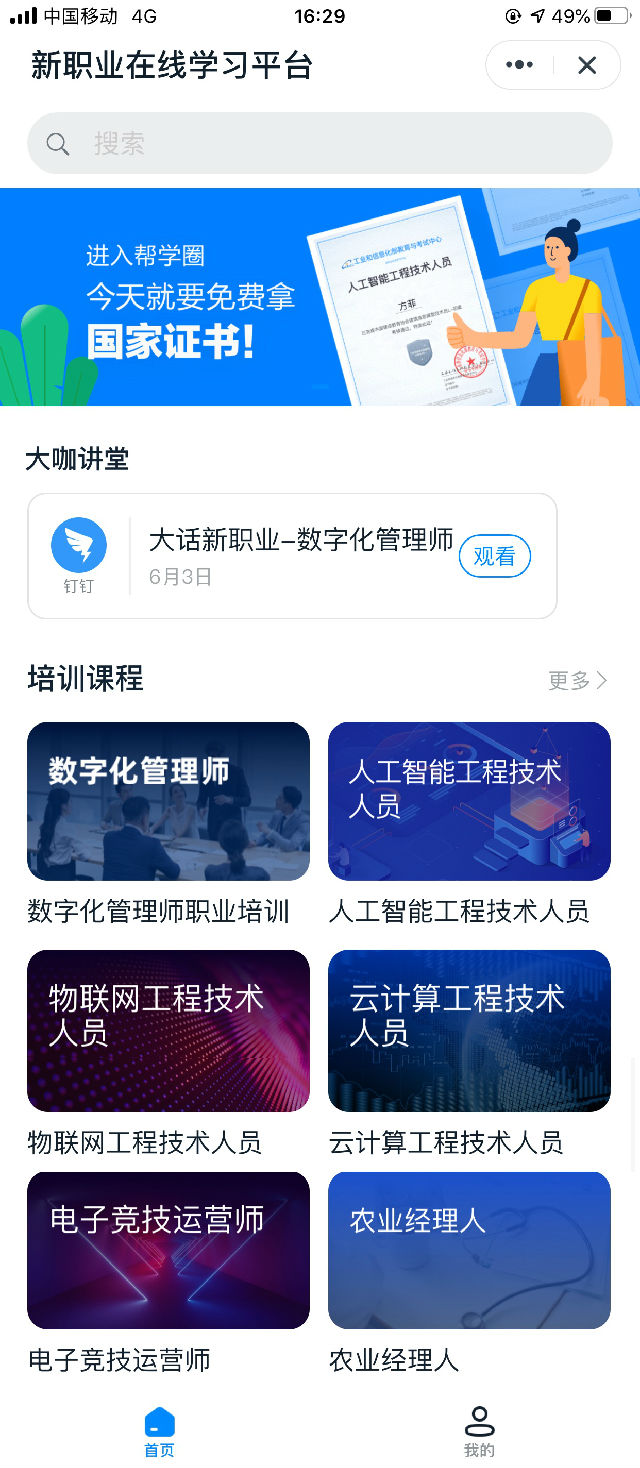Open 数字化管理师职业培训 course
The height and width of the screenshot is (1468, 640).
coord(168,802)
